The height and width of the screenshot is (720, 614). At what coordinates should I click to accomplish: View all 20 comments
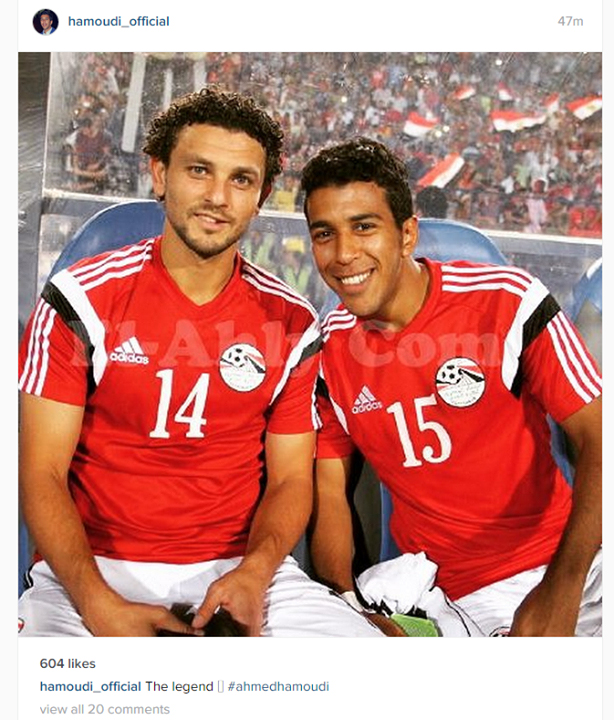[104, 709]
